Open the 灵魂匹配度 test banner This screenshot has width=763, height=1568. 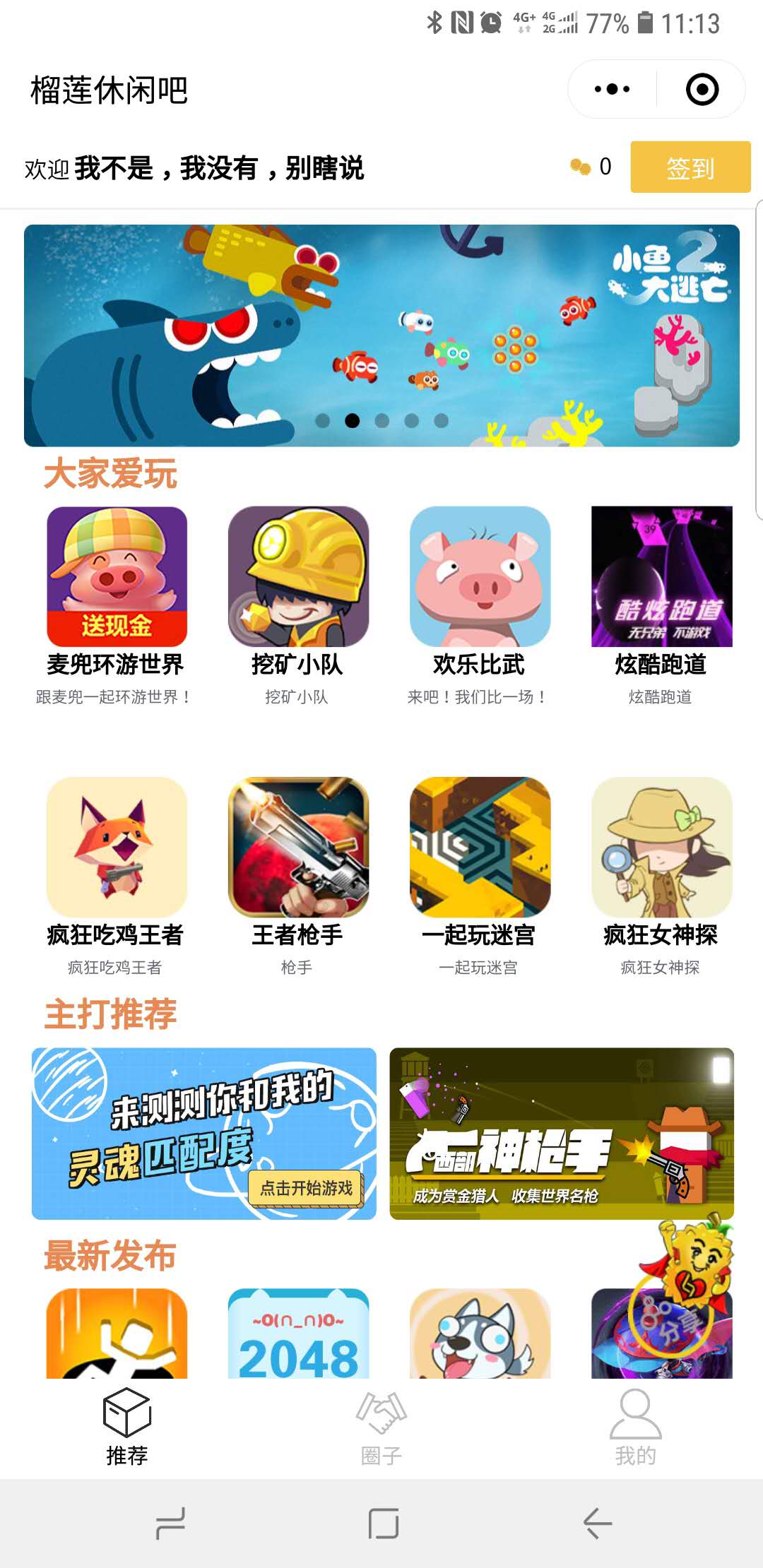[x=203, y=1133]
